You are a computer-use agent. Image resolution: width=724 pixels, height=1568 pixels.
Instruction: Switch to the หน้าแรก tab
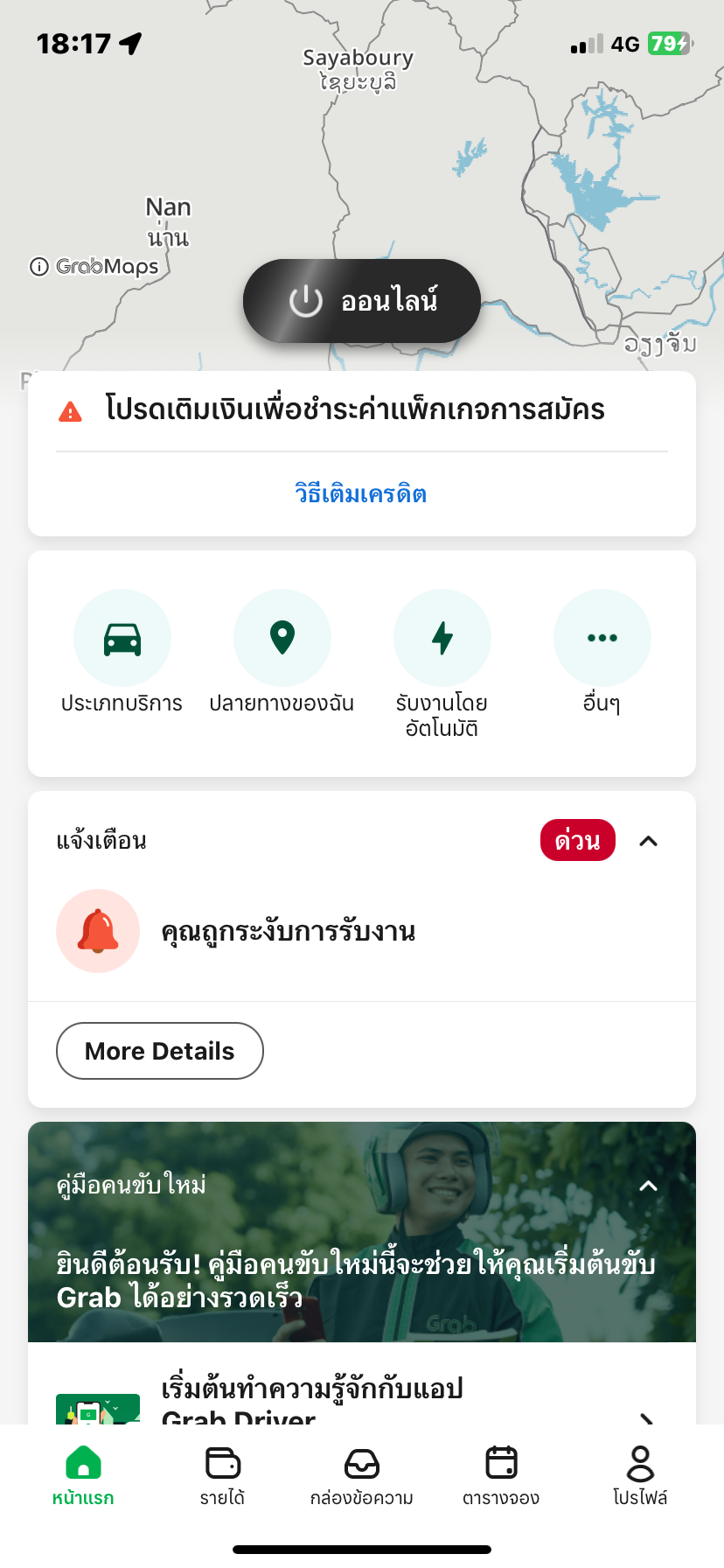point(83,1475)
